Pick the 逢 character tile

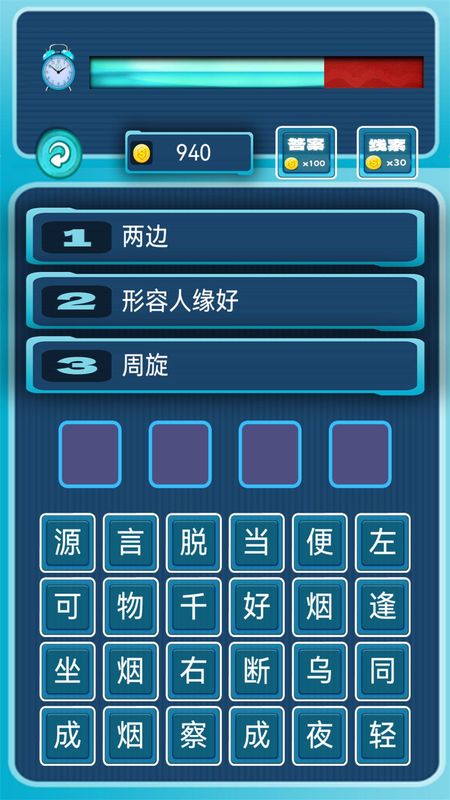click(383, 607)
